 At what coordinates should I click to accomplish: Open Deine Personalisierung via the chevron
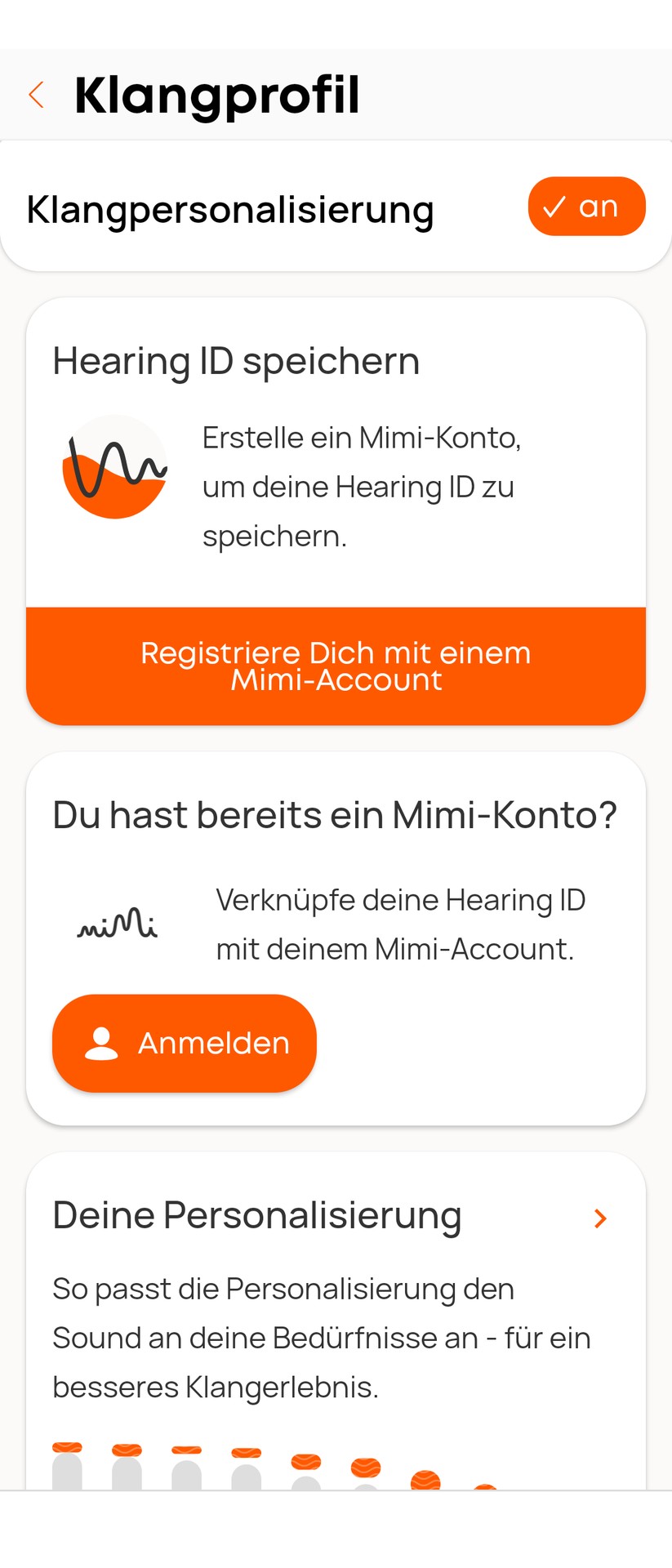click(601, 1218)
